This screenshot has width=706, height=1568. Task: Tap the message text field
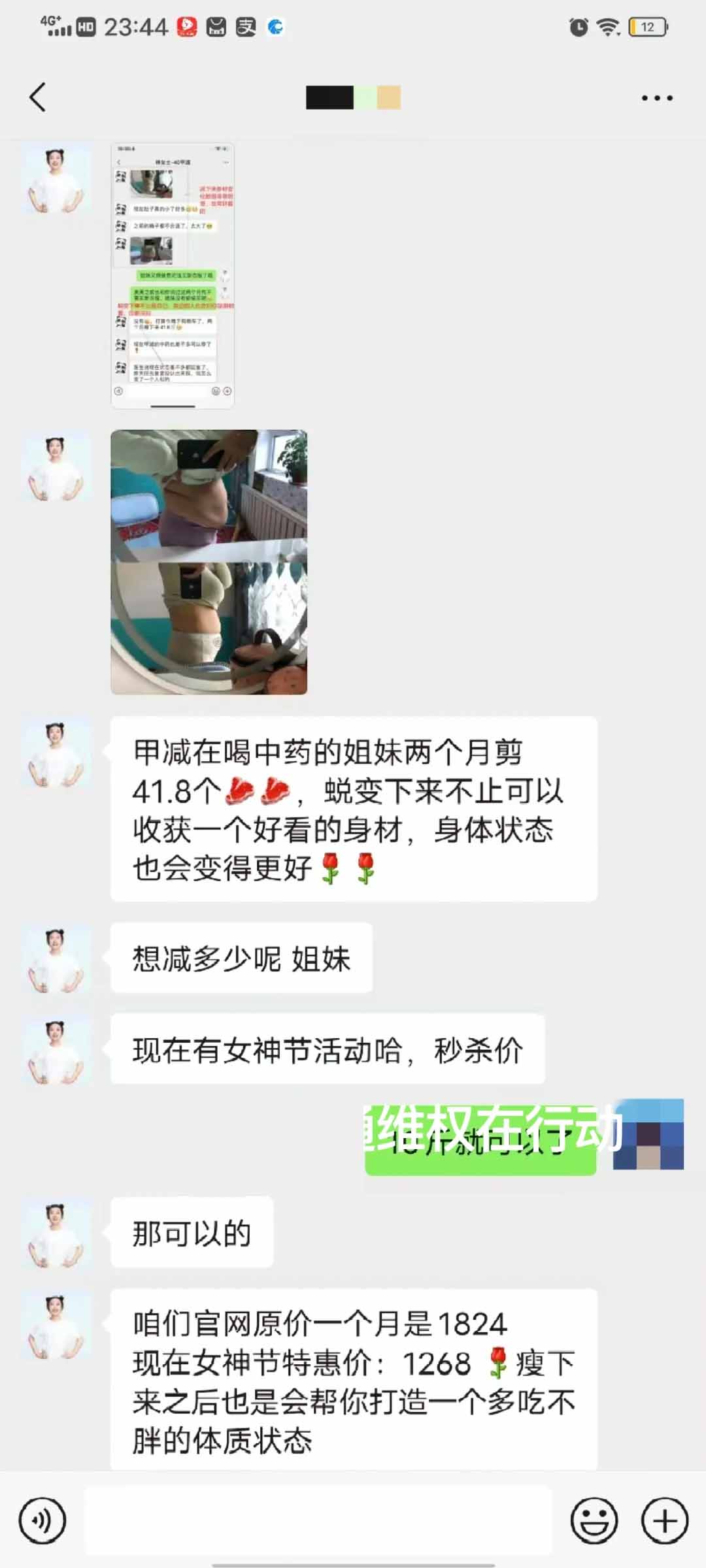(x=318, y=1521)
